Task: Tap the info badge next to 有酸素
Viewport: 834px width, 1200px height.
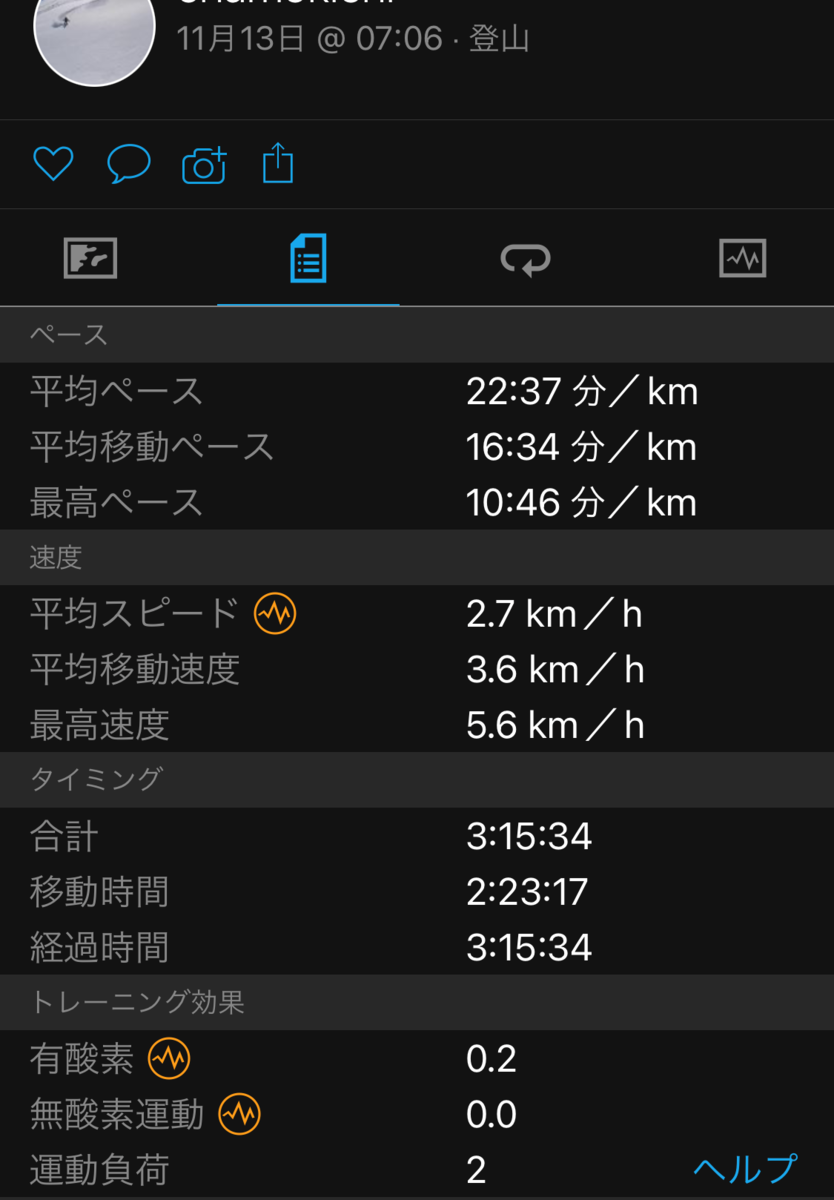Action: coord(169,1058)
